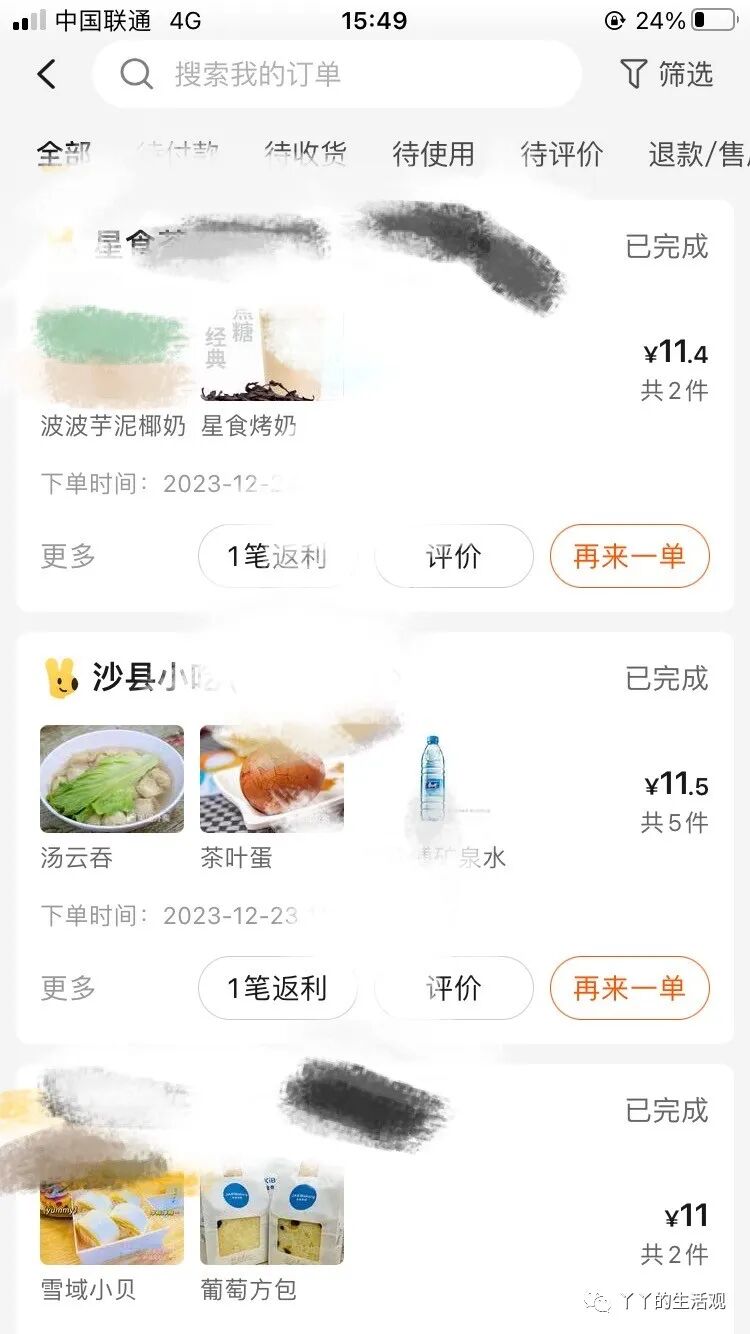Tap 更多 on the 沙县小吃 order
The image size is (750, 1334).
68,988
